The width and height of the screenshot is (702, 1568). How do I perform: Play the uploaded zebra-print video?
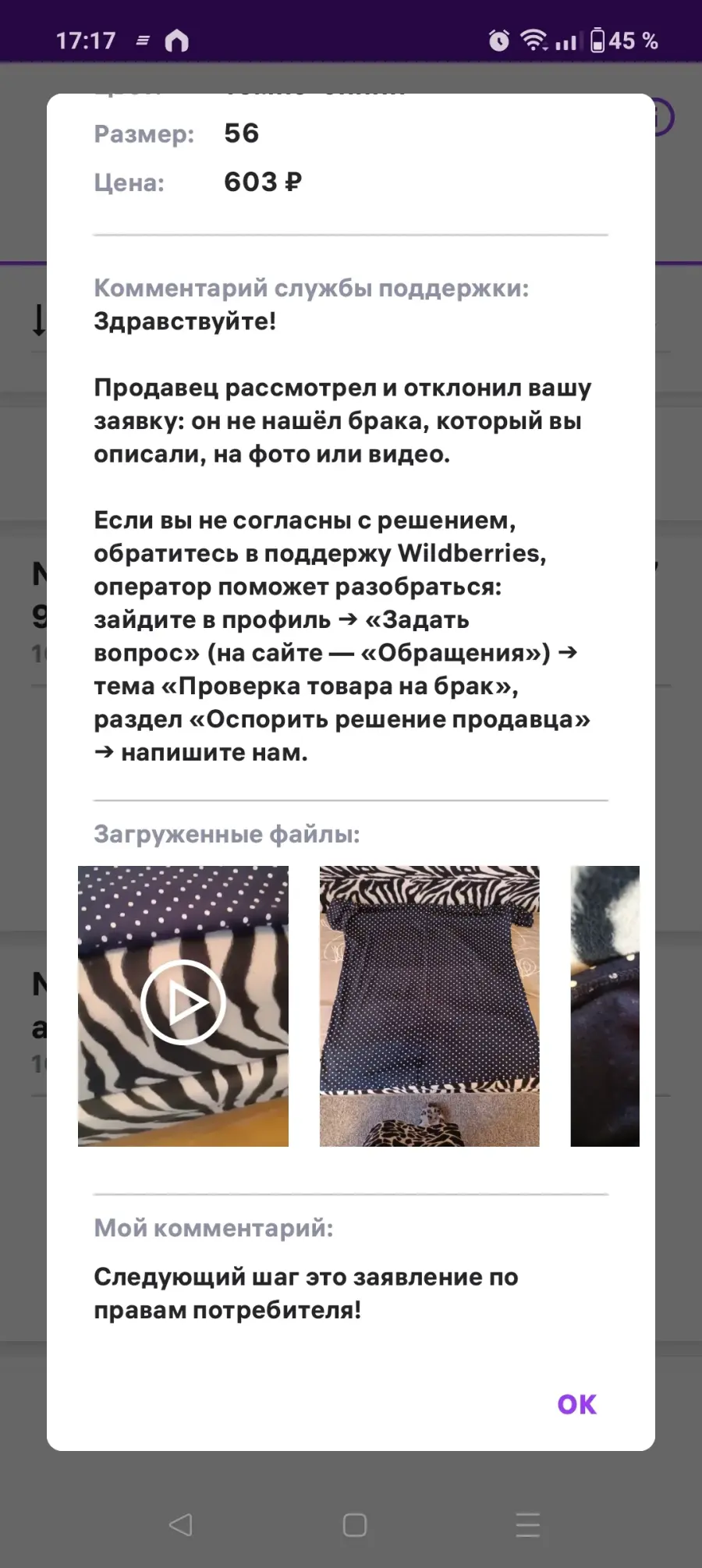coord(183,1006)
